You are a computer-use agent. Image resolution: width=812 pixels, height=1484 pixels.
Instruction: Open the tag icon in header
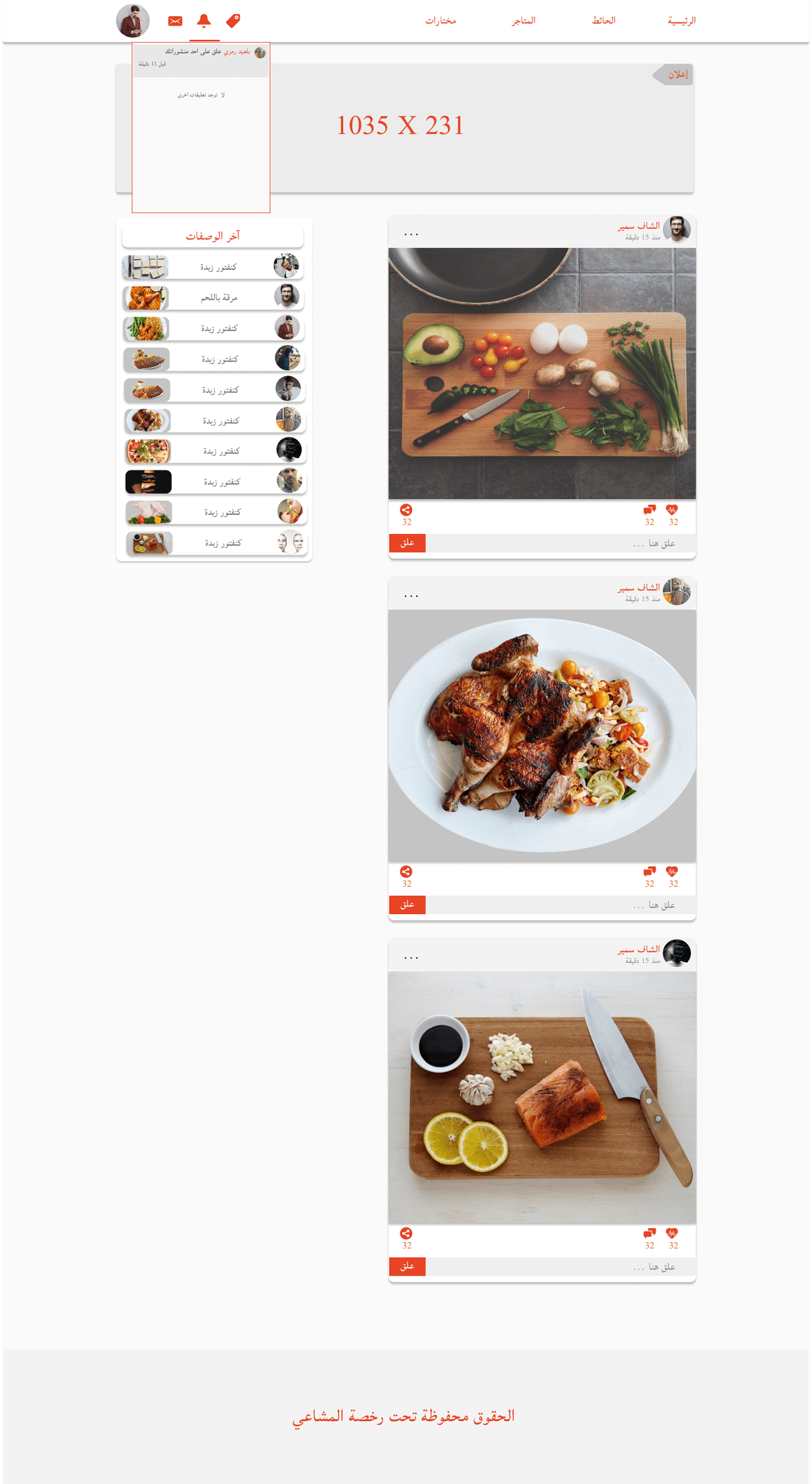pyautogui.click(x=233, y=21)
